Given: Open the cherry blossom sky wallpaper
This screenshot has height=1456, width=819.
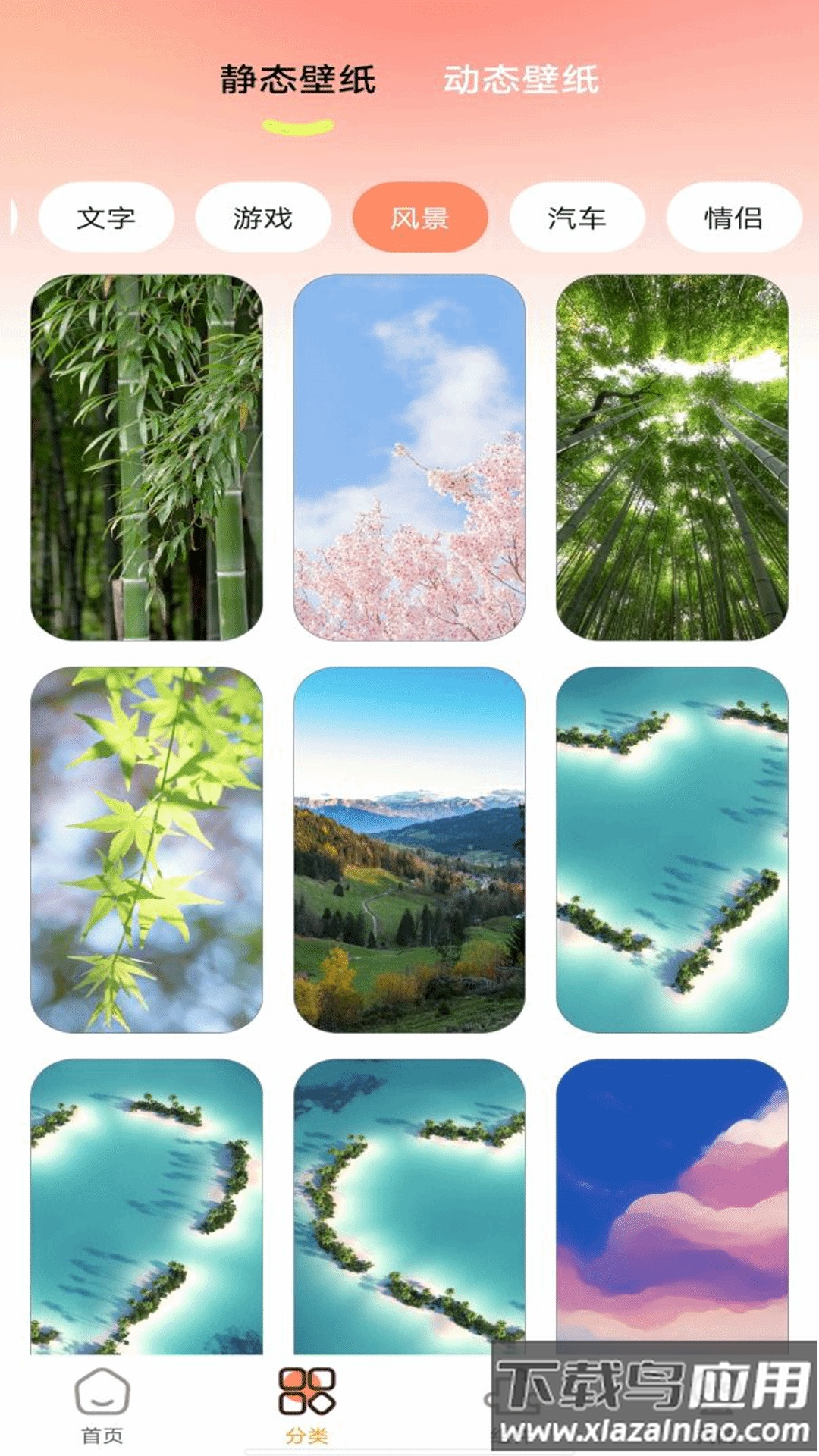Looking at the screenshot, I should pos(409,457).
